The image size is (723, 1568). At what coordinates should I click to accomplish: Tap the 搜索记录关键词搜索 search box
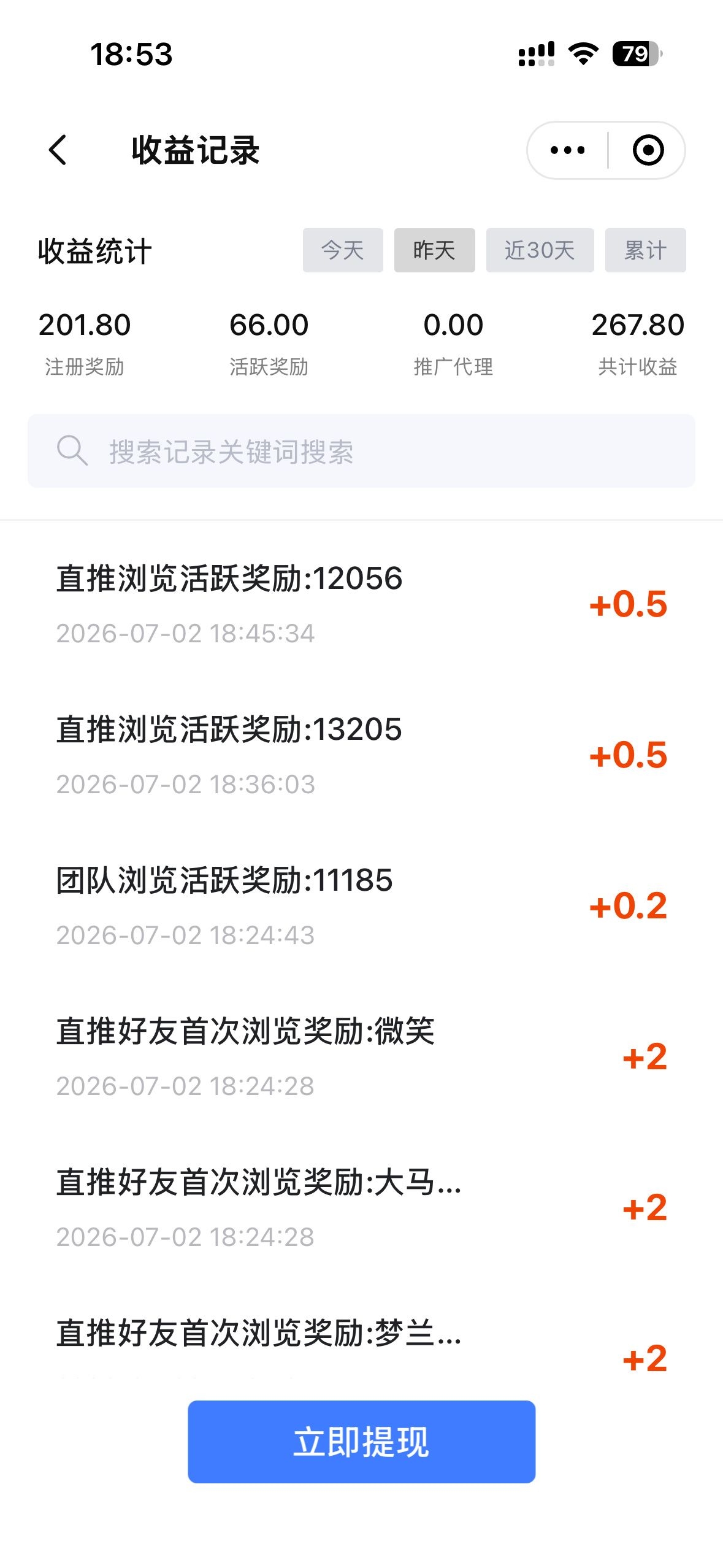(361, 451)
